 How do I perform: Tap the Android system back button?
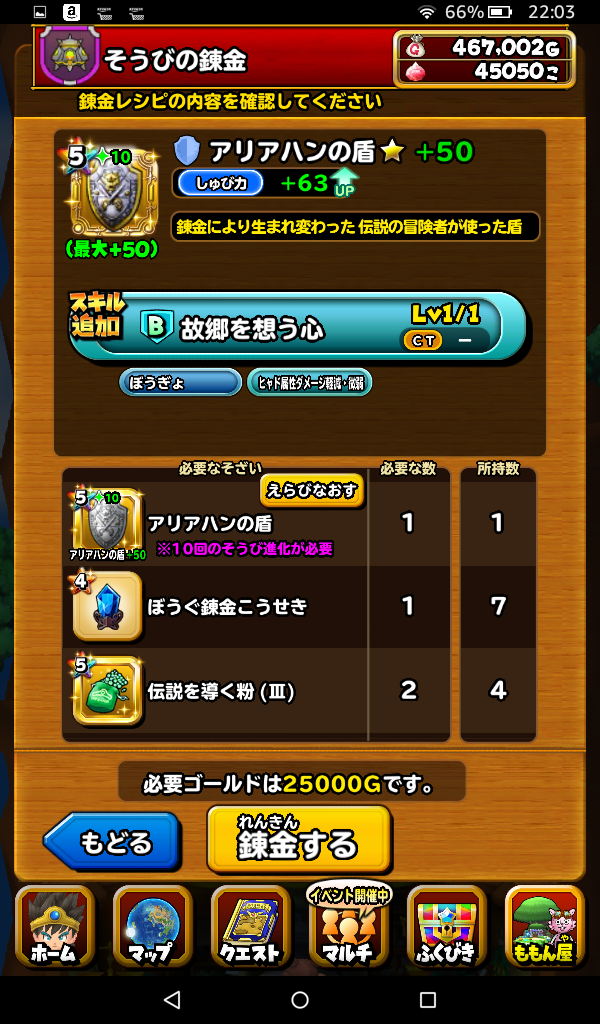tap(171, 999)
